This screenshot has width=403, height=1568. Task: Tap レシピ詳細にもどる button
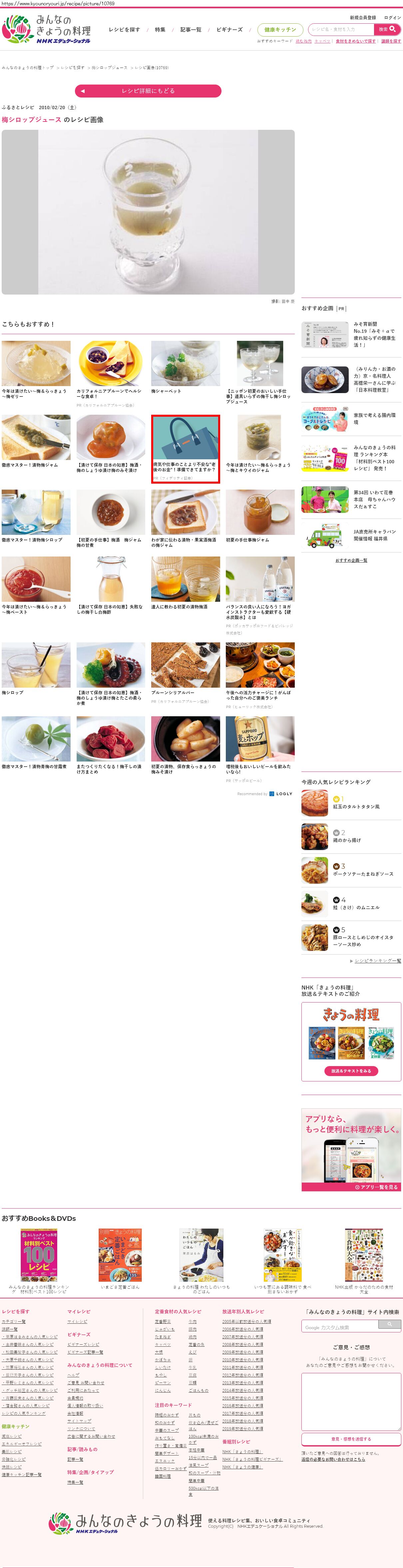(148, 91)
